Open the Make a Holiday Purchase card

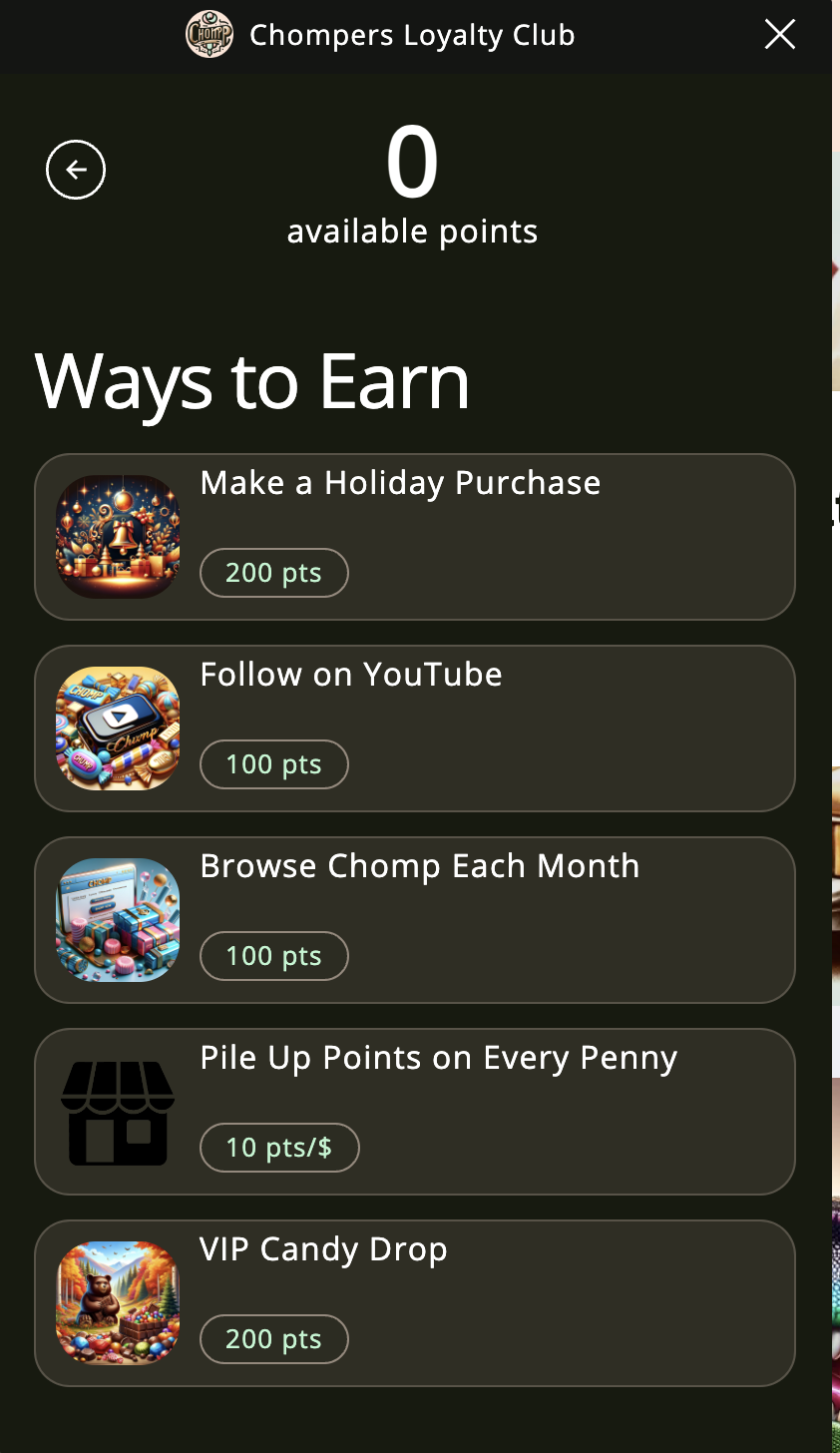415,537
